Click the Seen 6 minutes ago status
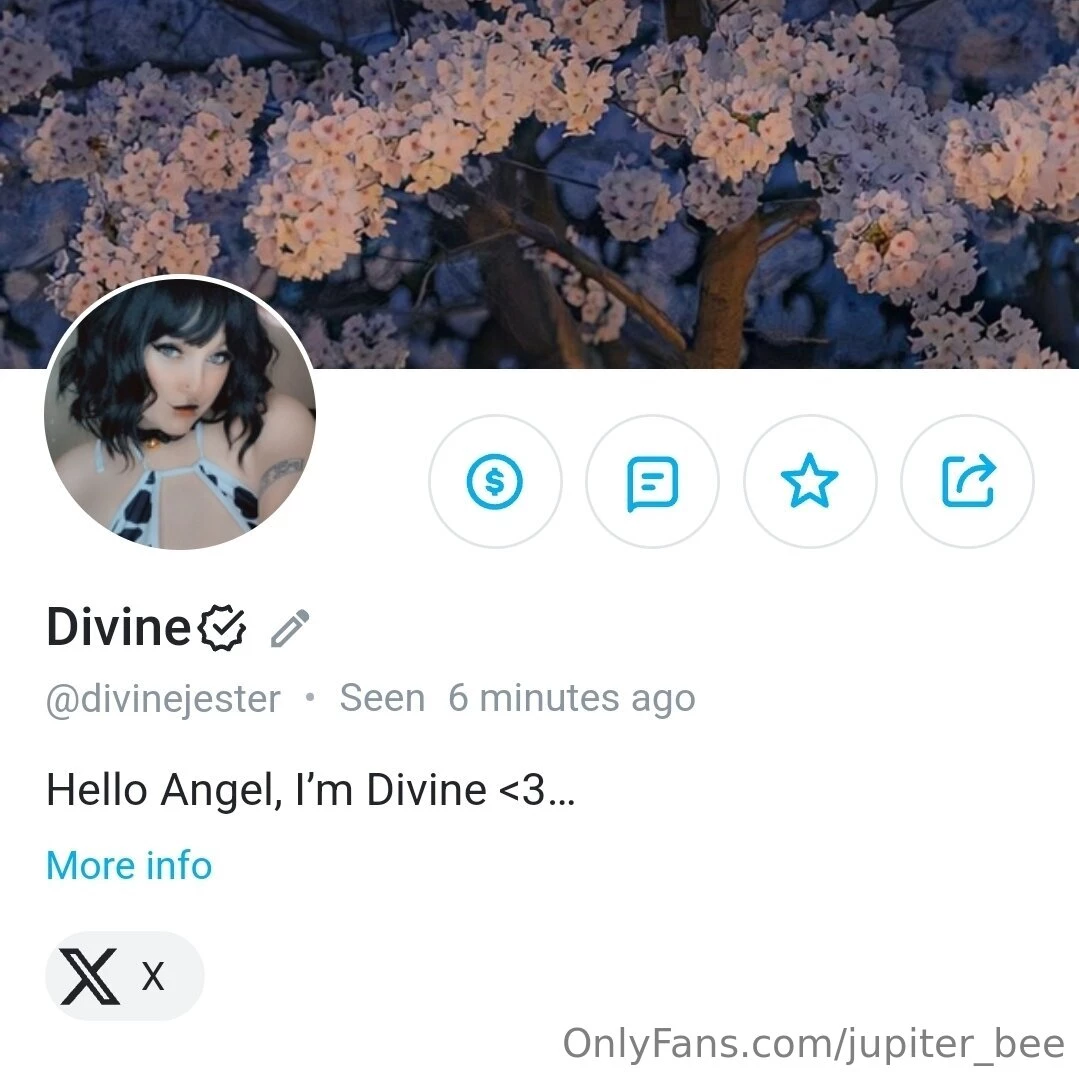This screenshot has width=1079, height=1080. 517,698
